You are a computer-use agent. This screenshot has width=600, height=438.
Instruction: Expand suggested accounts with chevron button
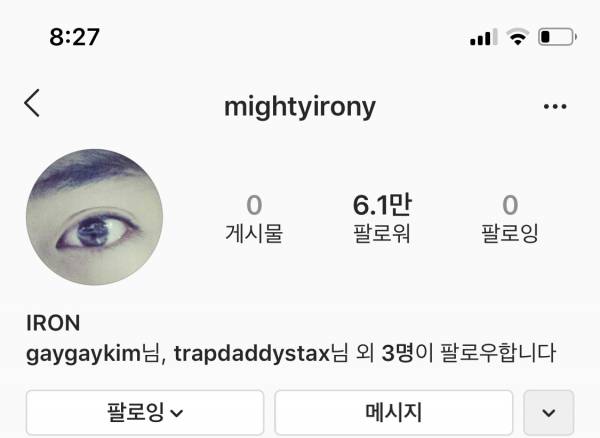[x=549, y=411]
